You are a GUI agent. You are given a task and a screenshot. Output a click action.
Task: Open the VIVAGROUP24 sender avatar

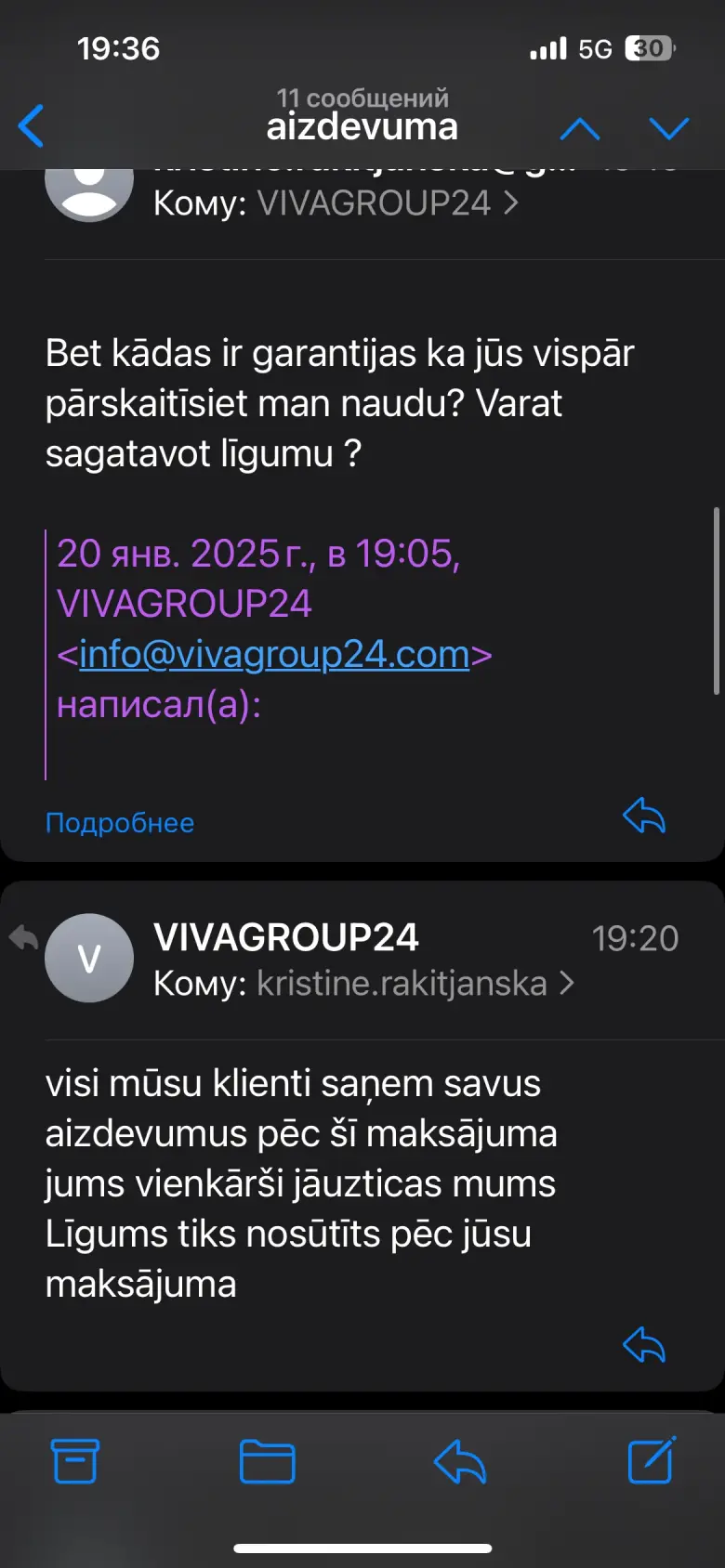pos(89,958)
